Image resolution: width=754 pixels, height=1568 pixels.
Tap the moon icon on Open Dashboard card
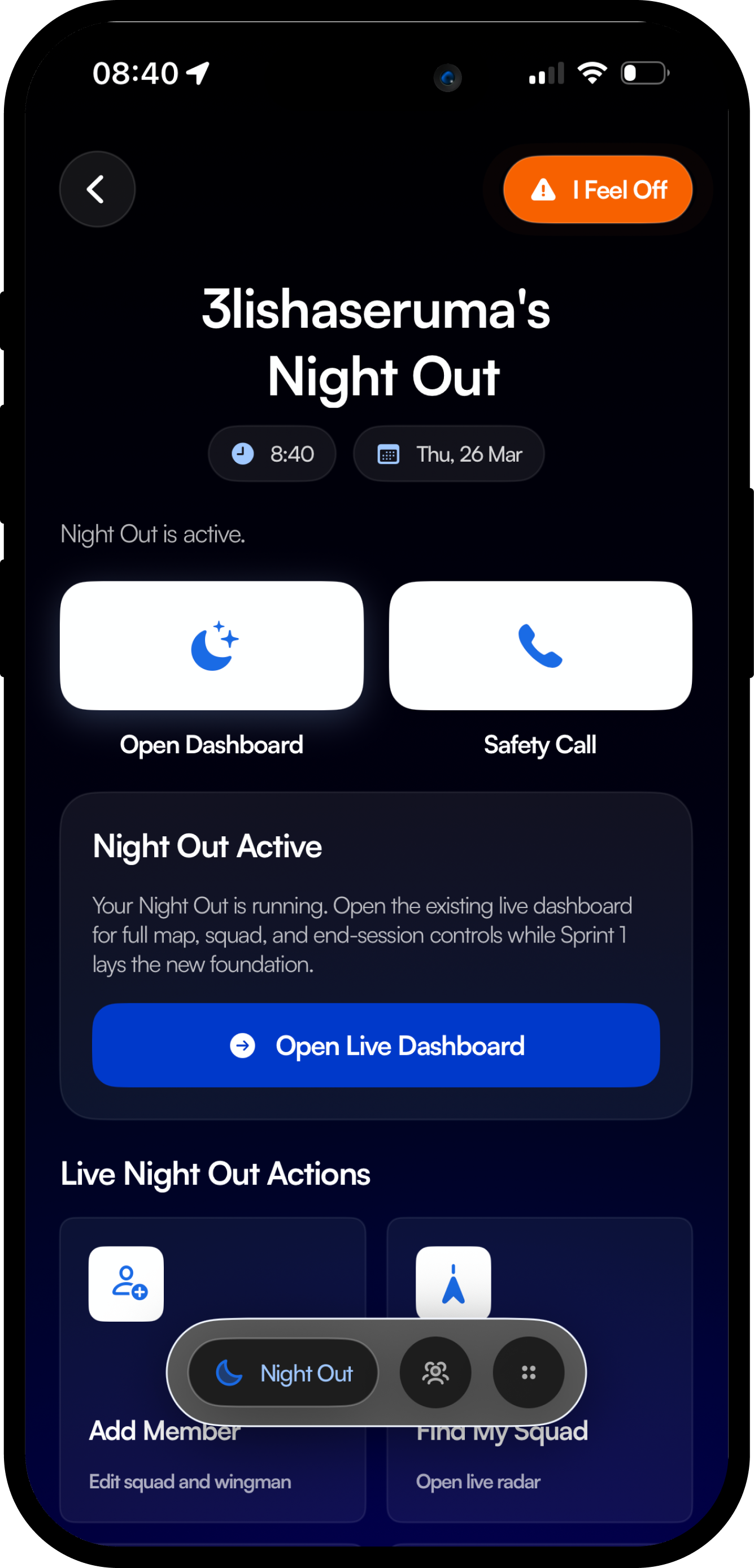point(212,645)
